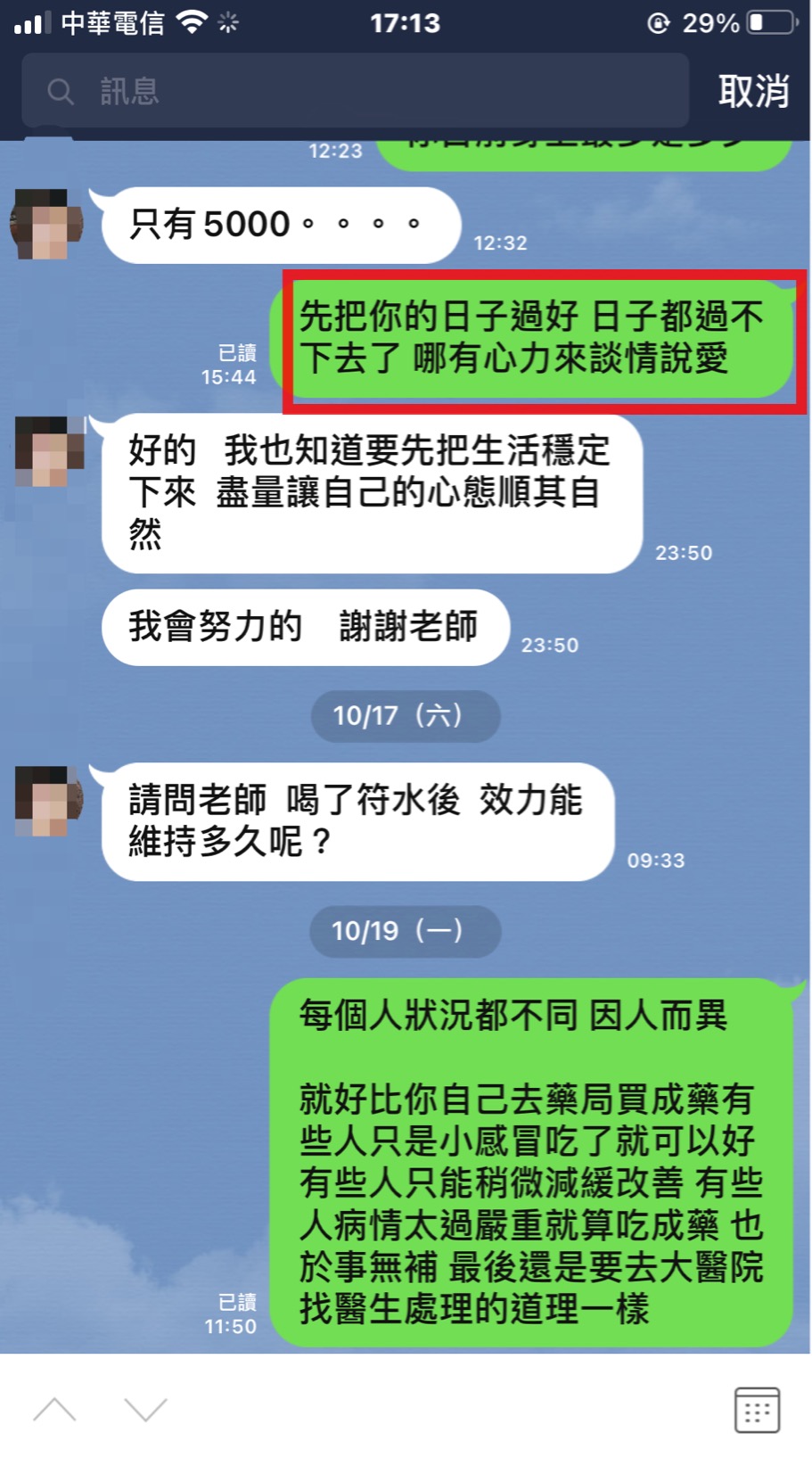Image resolution: width=812 pixels, height=1466 pixels.
Task: Cancel search with 取消 button
Action: pyautogui.click(x=753, y=91)
